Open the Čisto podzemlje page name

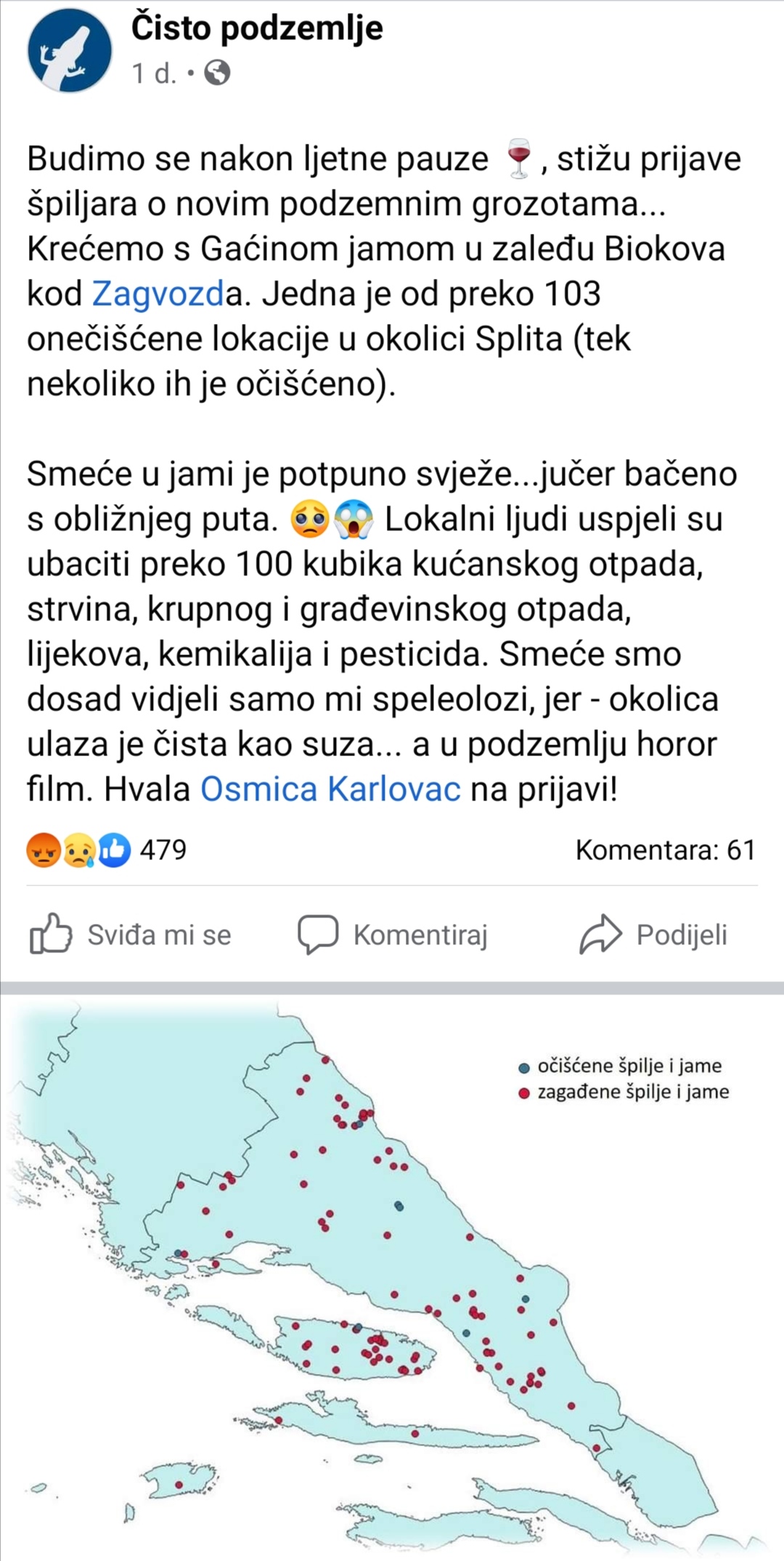tap(257, 29)
